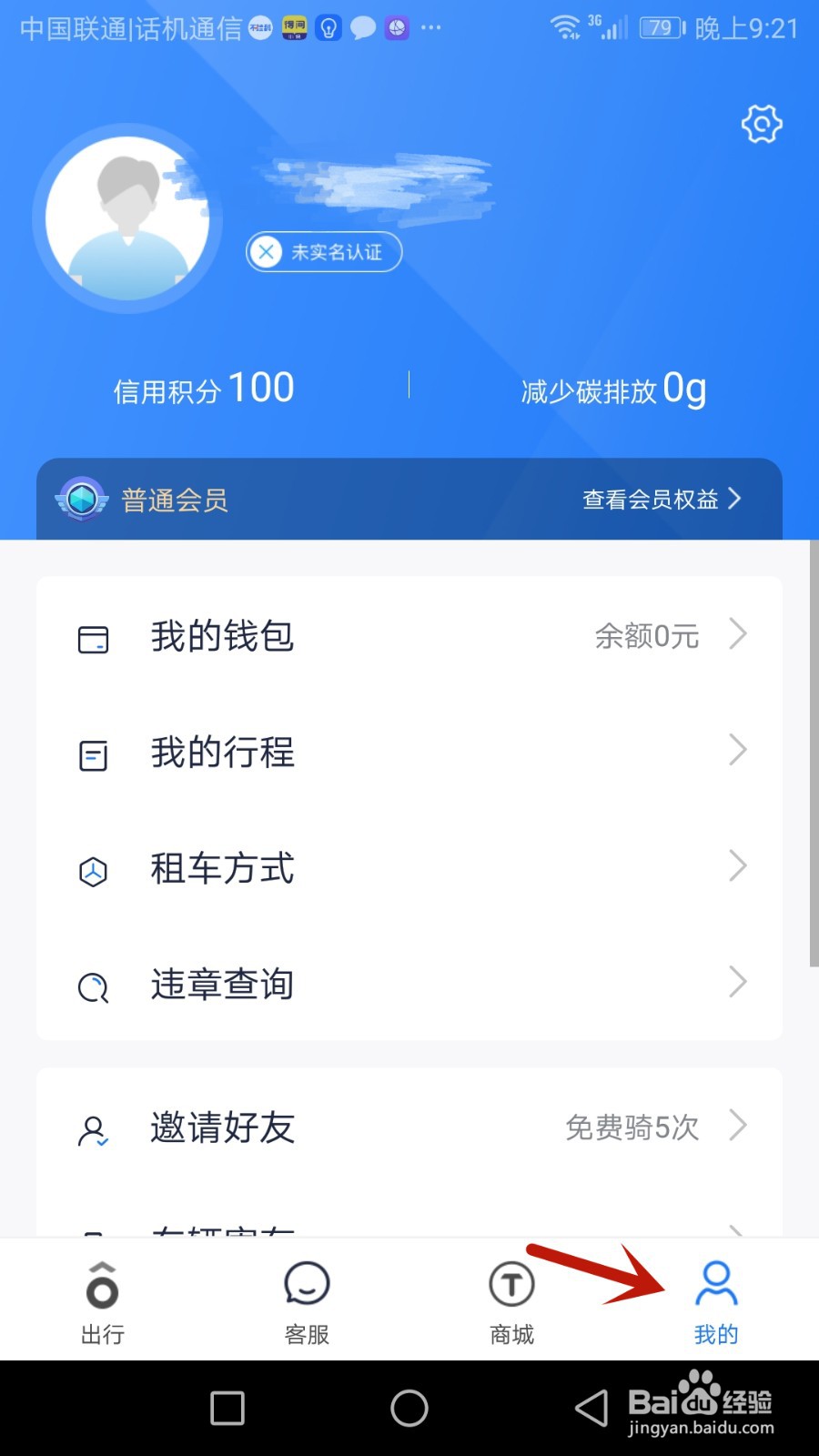Image resolution: width=819 pixels, height=1456 pixels.
Task: Open 我的钱包 wallet row
Action: coord(409,635)
